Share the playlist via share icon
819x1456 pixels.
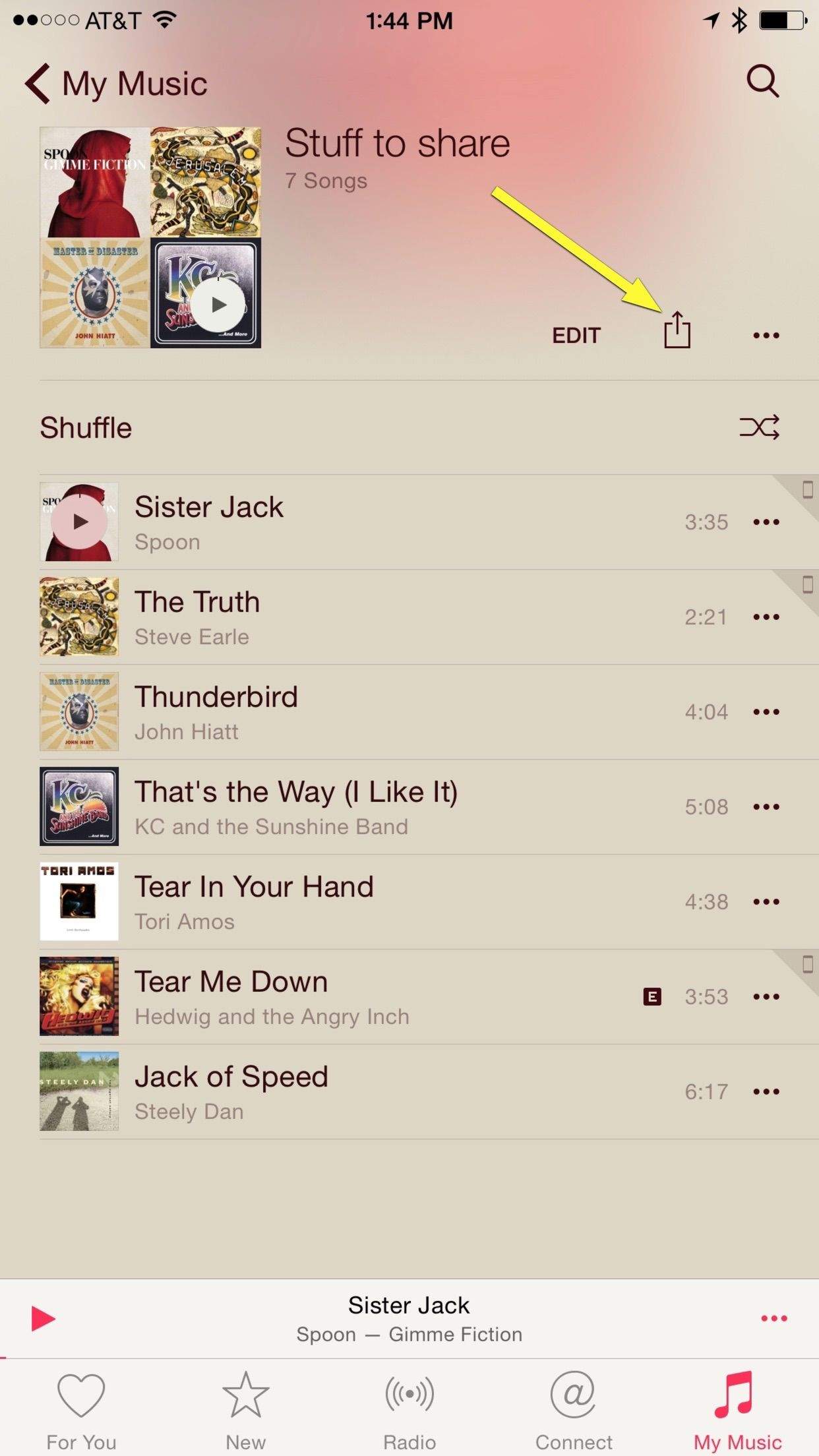click(677, 330)
